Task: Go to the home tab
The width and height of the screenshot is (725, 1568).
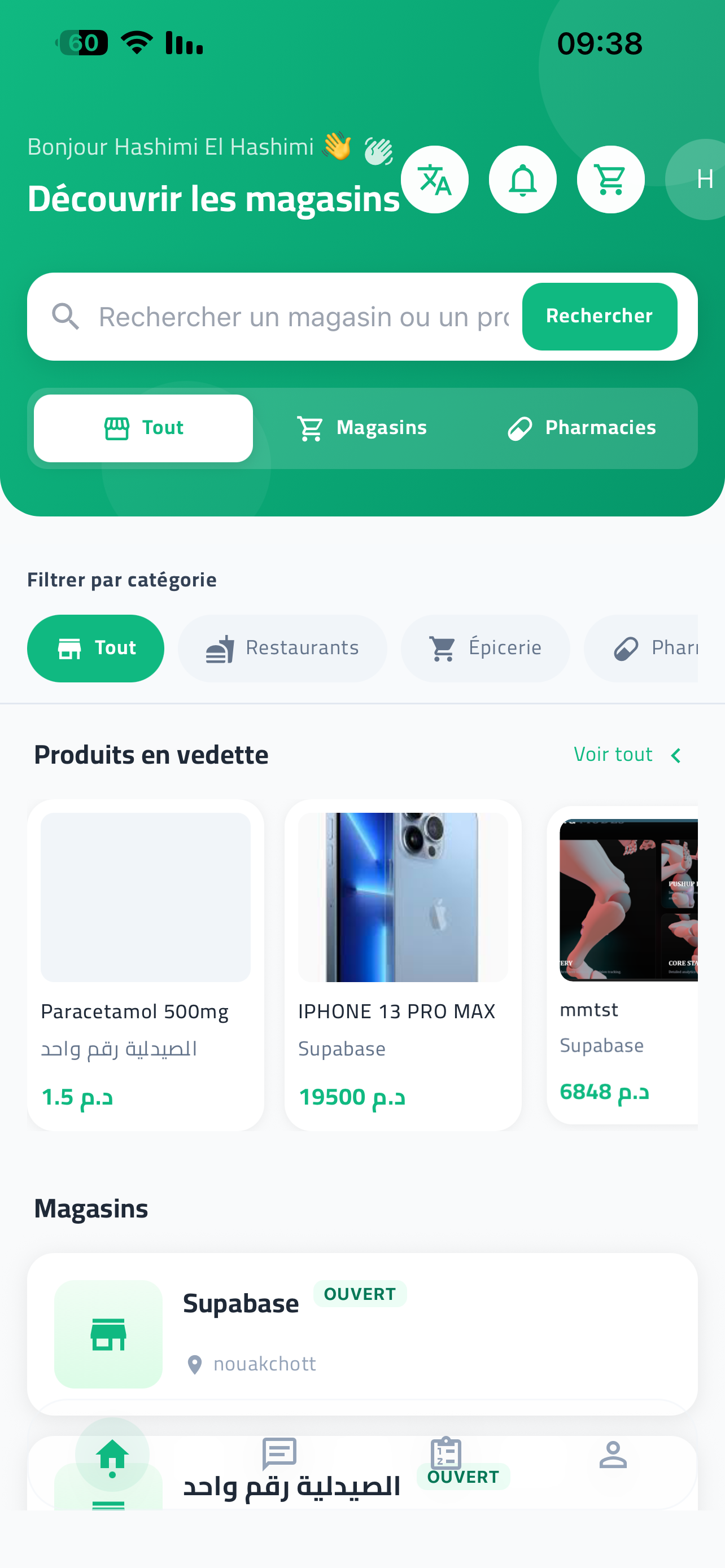Action: tap(112, 1455)
